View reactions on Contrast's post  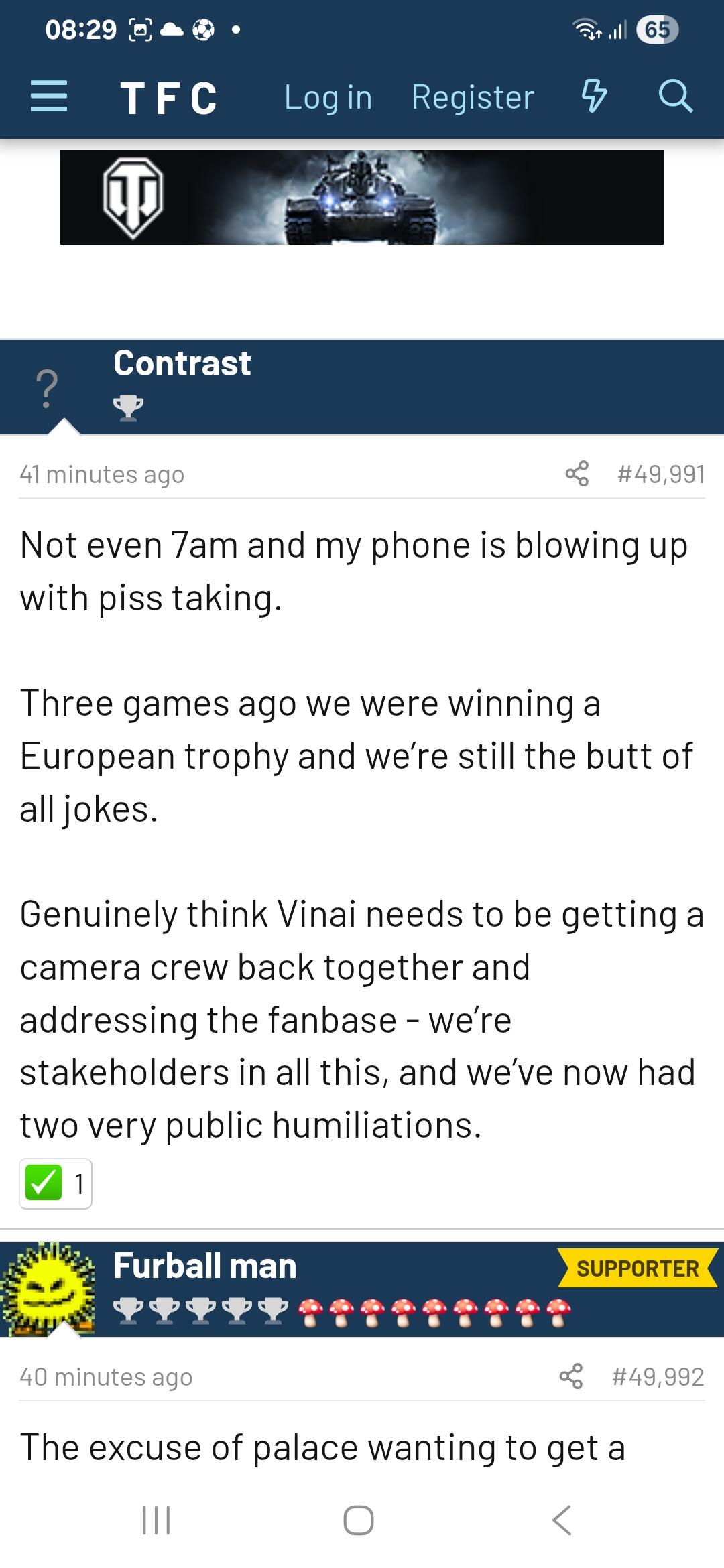(56, 1184)
